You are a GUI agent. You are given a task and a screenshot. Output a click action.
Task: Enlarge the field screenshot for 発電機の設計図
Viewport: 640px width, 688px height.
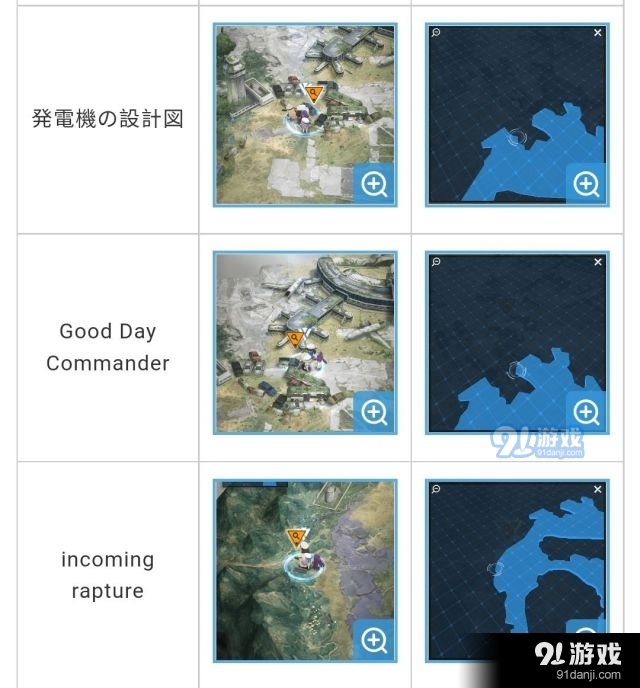point(375,185)
